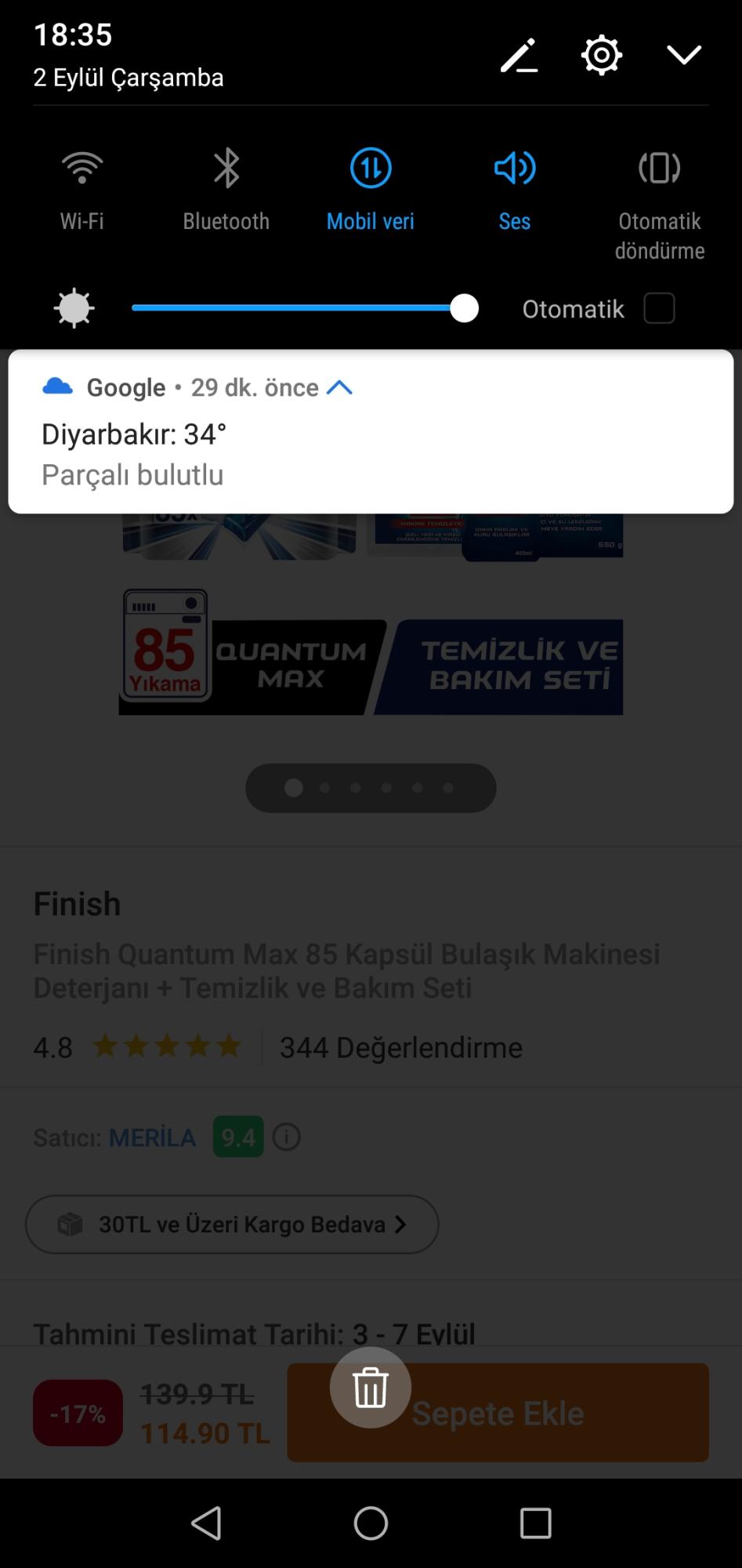Image resolution: width=742 pixels, height=1568 pixels.
Task: Tap the brightness slider track
Action: pos(306,308)
